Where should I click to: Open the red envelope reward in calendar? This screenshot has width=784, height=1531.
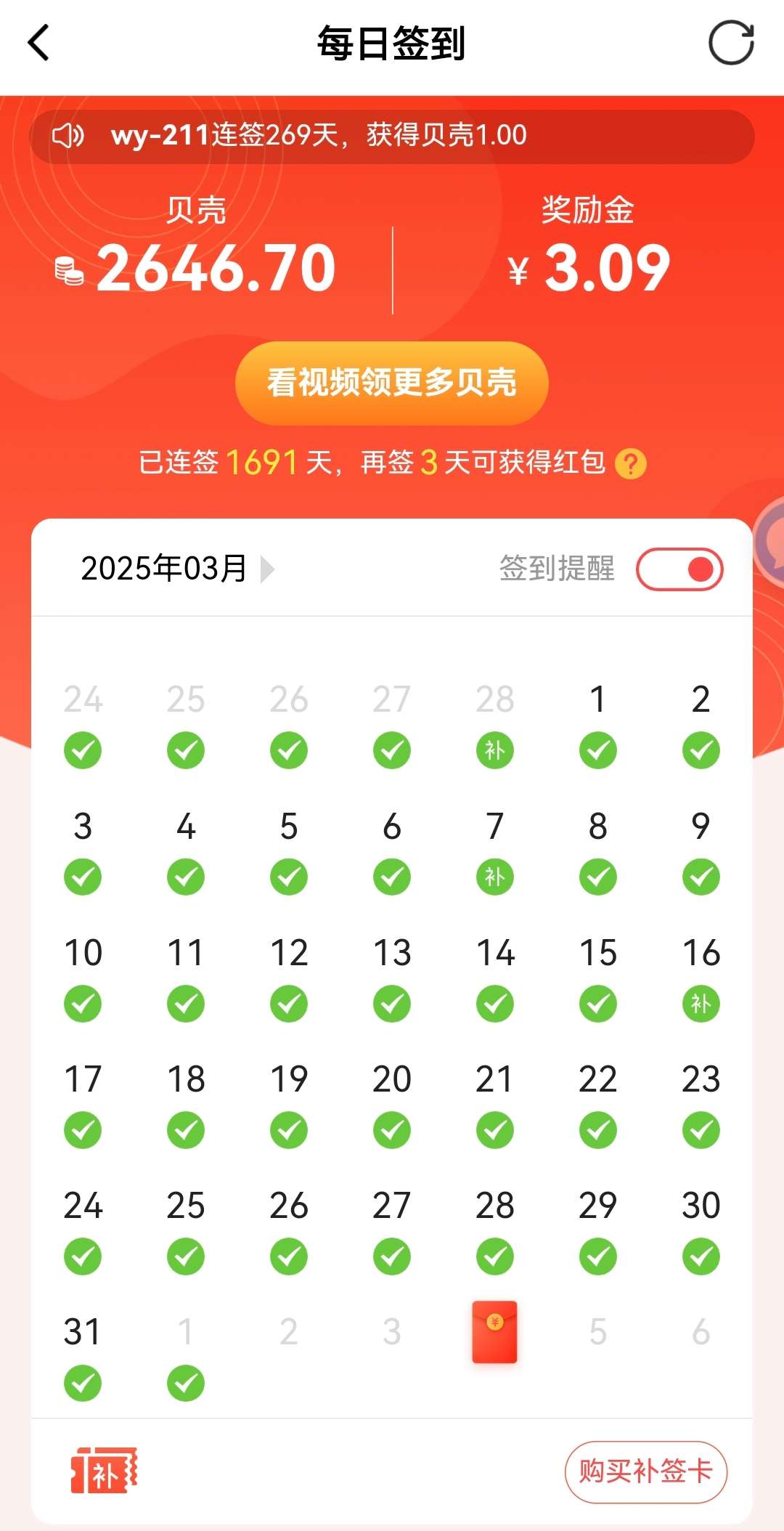[494, 1331]
